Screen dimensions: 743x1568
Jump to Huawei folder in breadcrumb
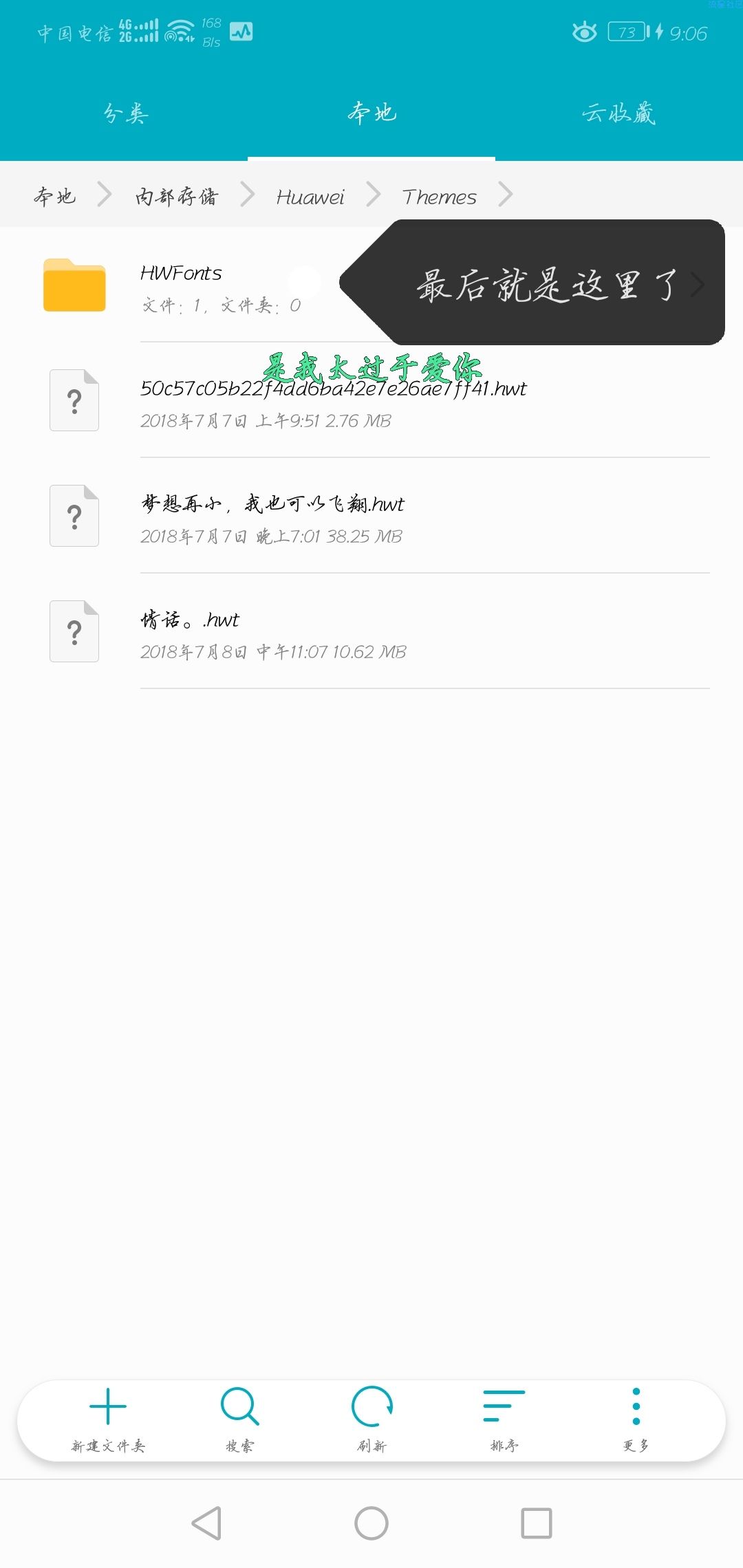pos(310,197)
